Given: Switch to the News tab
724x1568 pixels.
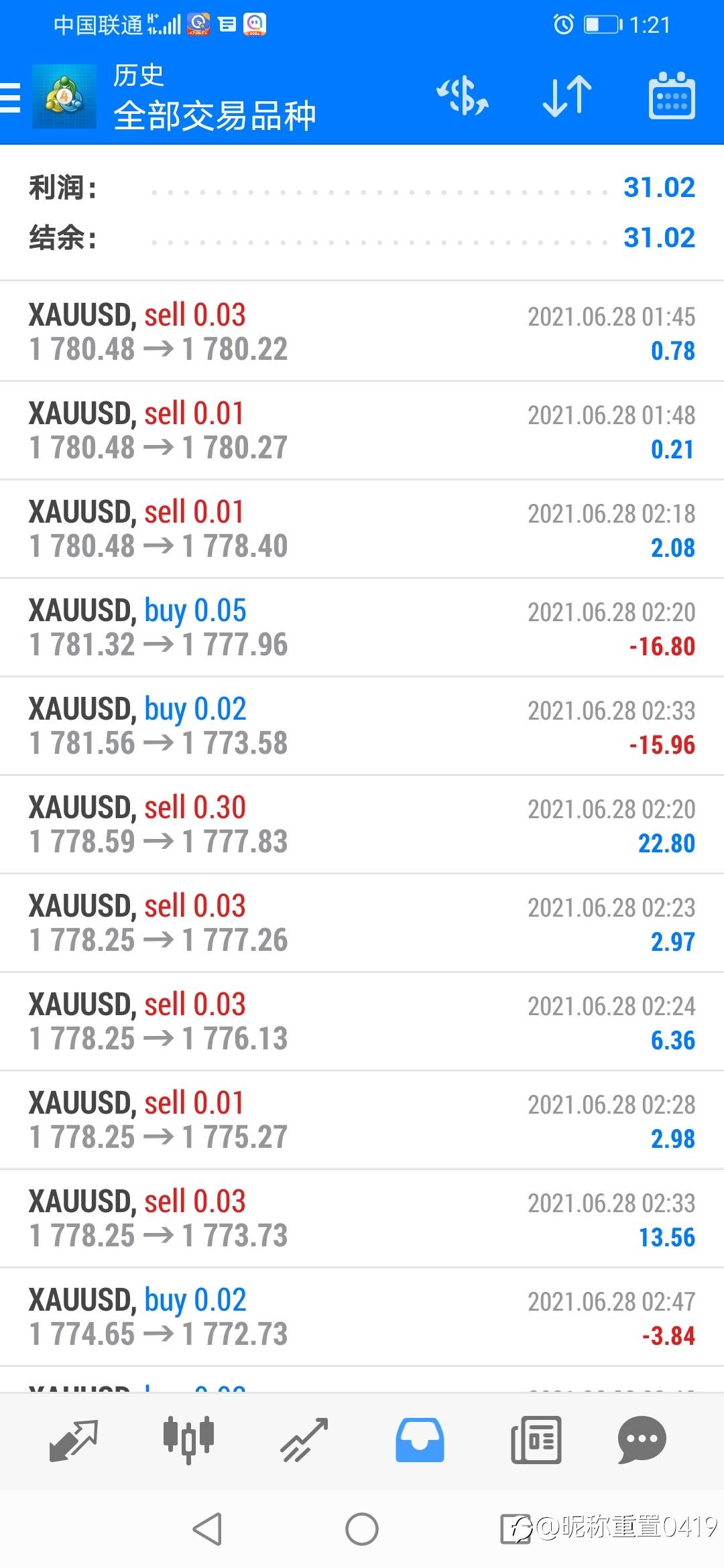Looking at the screenshot, I should [x=536, y=1439].
